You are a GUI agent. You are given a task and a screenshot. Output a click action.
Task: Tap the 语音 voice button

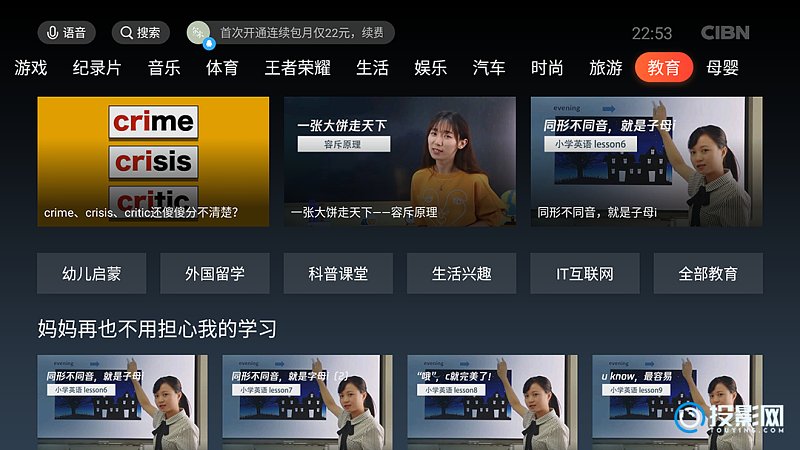coord(67,33)
